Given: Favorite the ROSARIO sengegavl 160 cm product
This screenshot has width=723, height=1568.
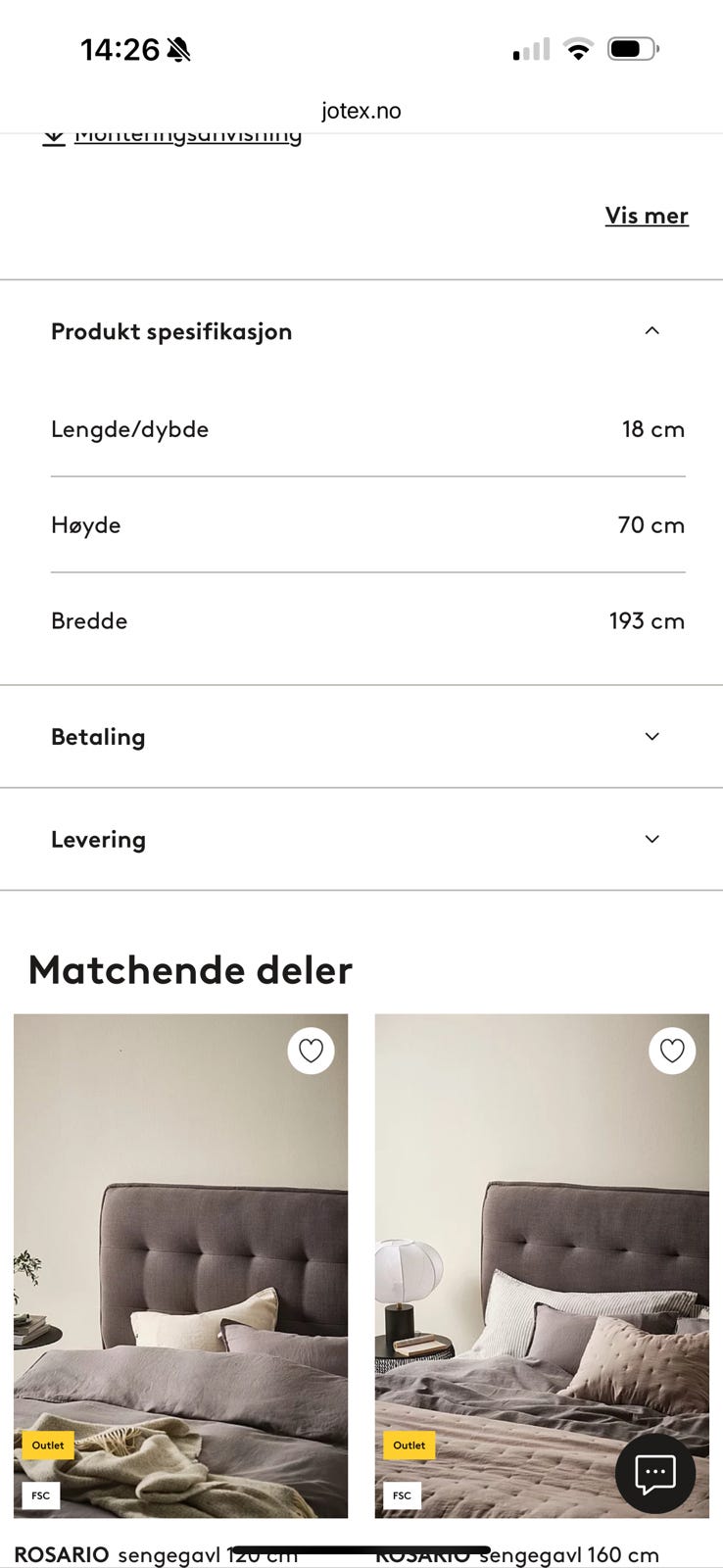Looking at the screenshot, I should point(672,1050).
